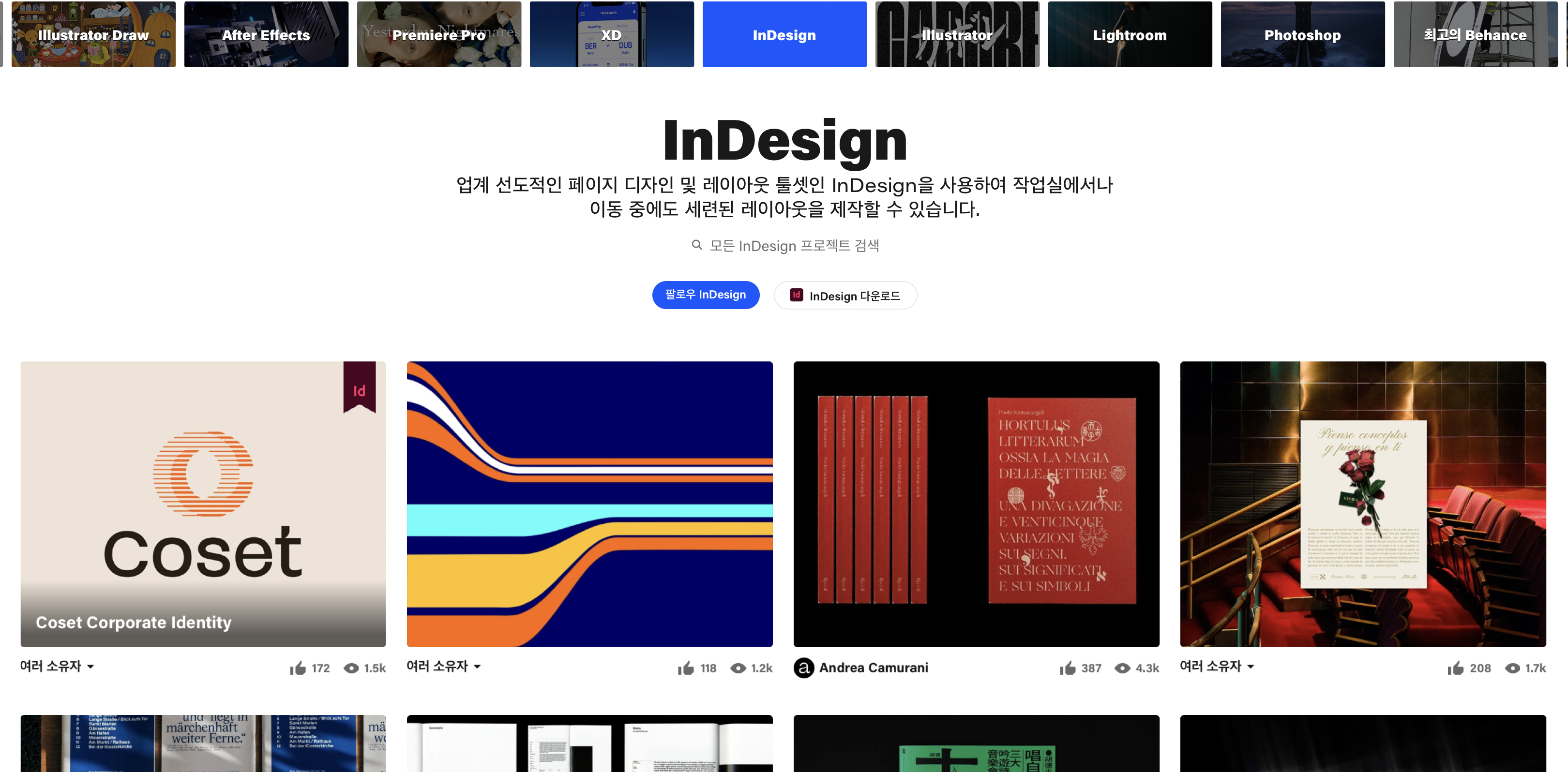Switch to the Illustrator Draw category
Image resolution: width=1568 pixels, height=772 pixels.
(x=93, y=35)
